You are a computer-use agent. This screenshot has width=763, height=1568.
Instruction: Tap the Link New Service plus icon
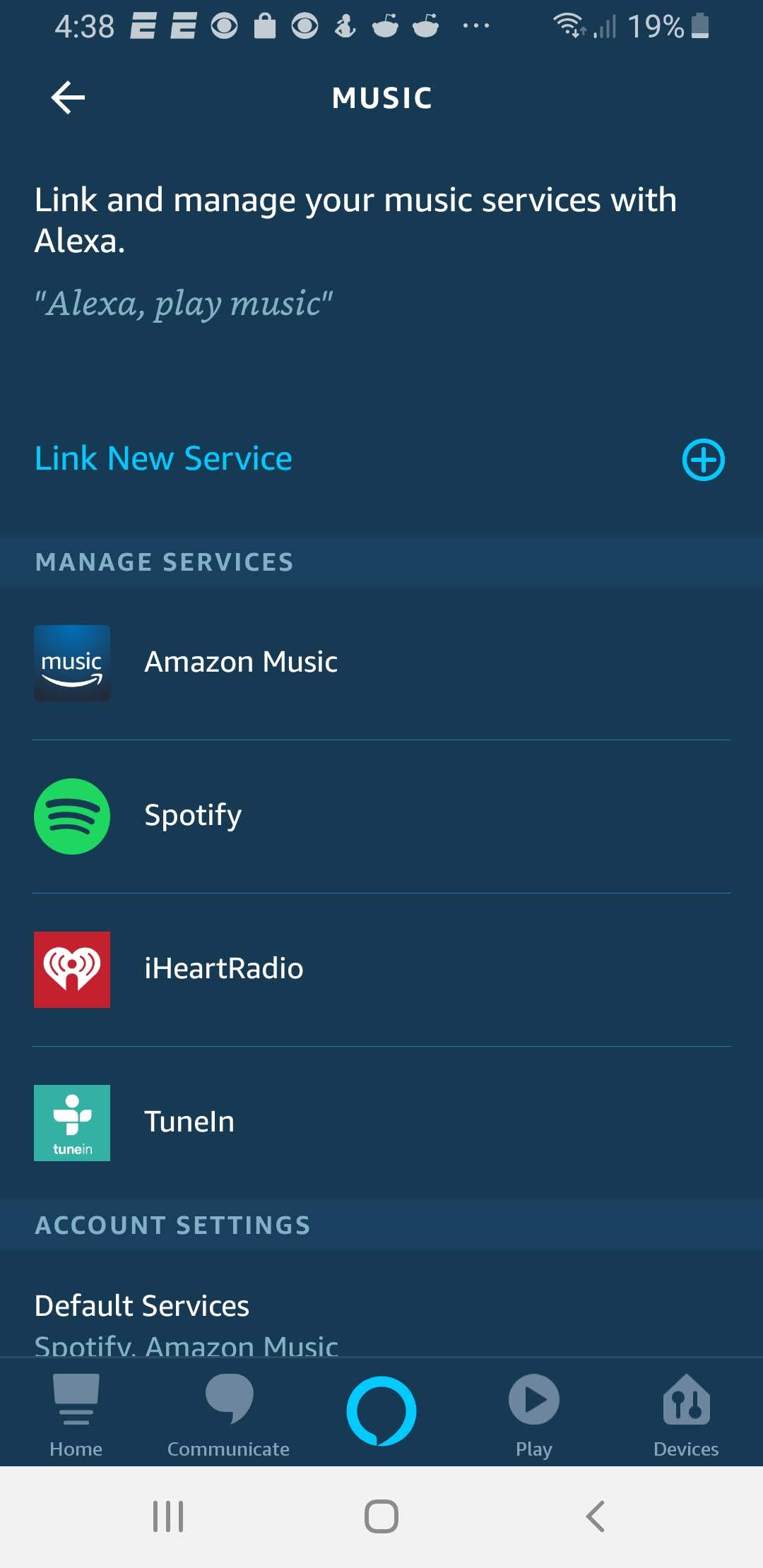(703, 460)
